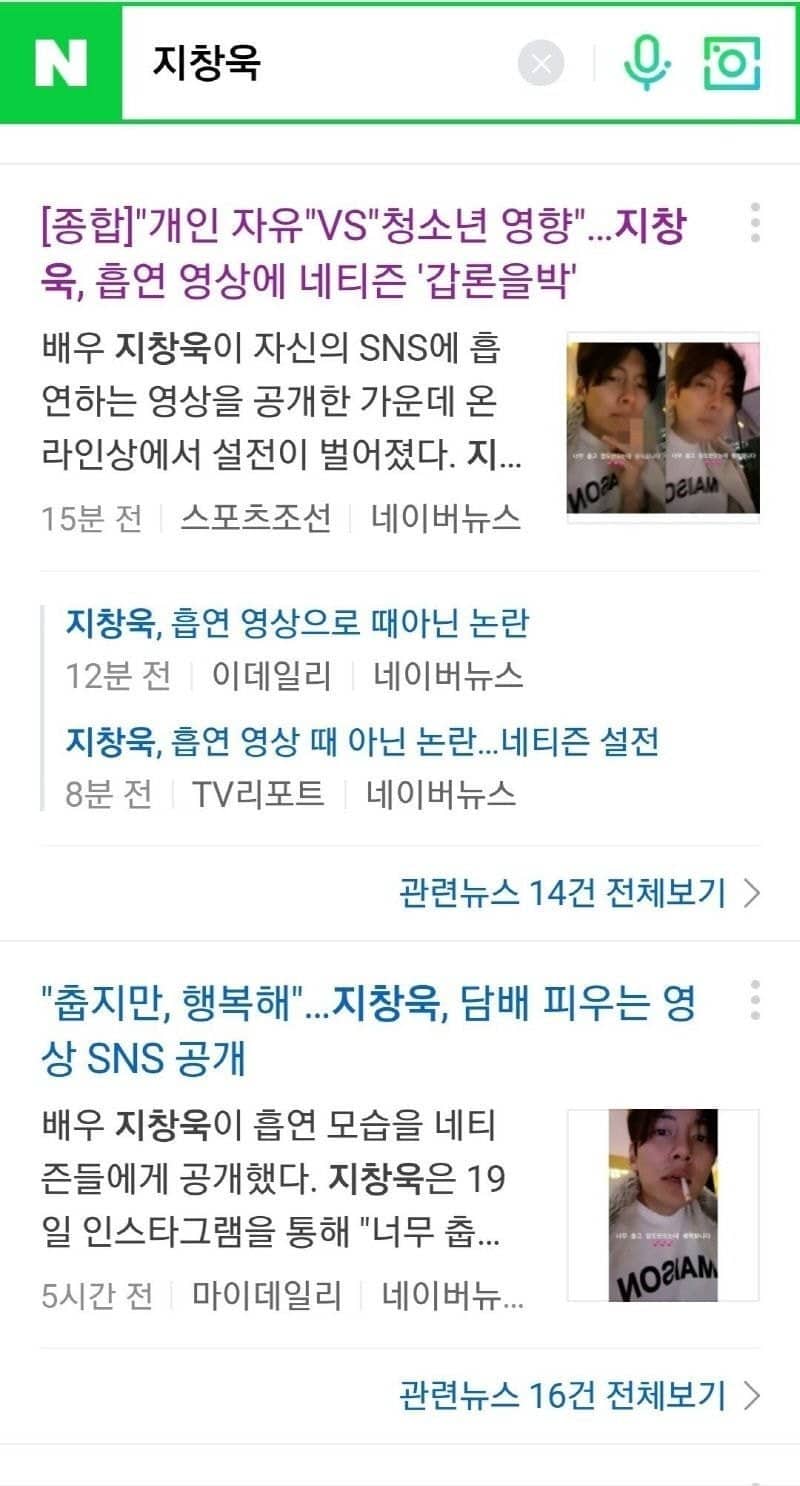Tap the Naver N logo button
Image resolution: width=800 pixels, height=1486 pixels.
click(x=61, y=63)
